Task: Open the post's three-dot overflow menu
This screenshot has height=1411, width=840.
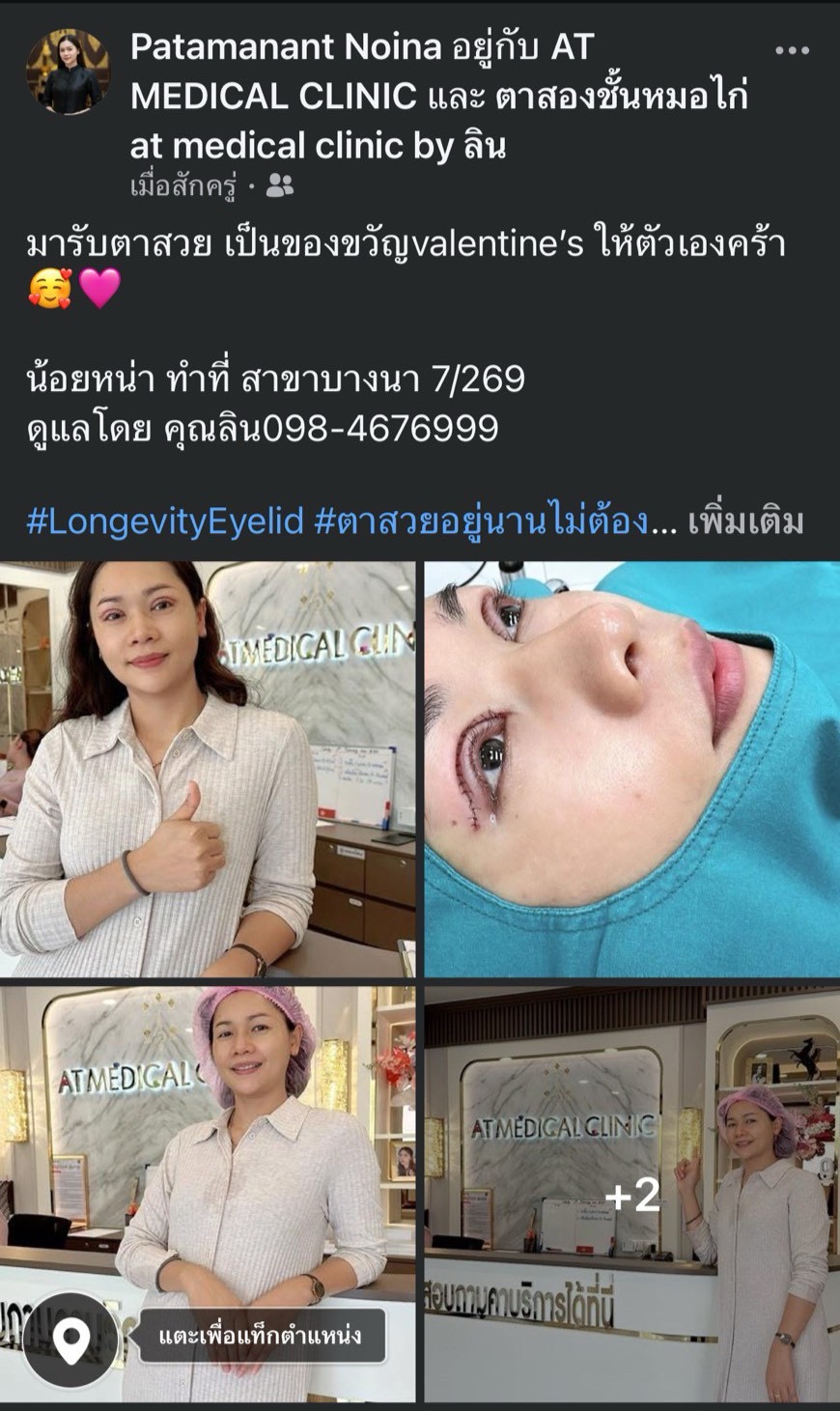Action: 792,51
